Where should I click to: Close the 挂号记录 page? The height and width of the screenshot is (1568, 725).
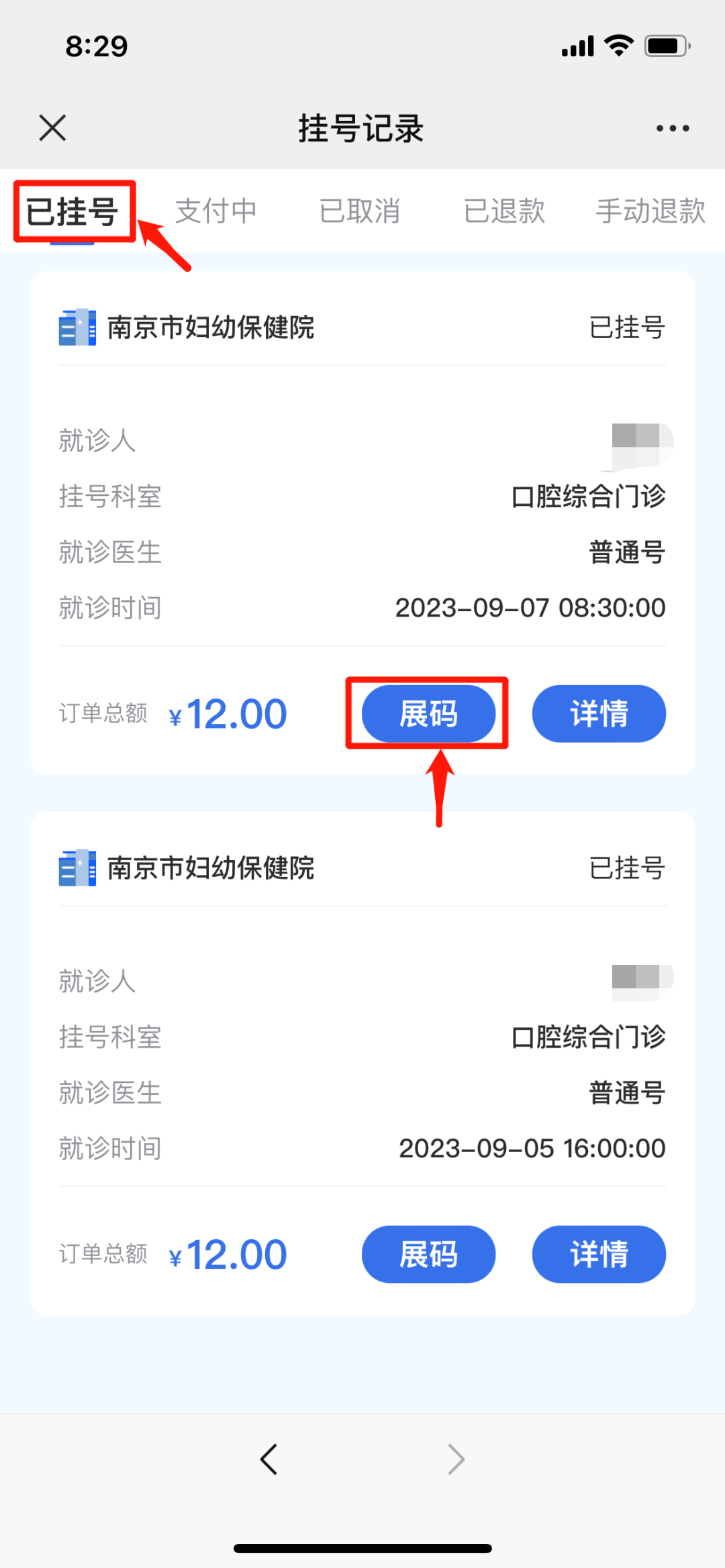tap(52, 127)
